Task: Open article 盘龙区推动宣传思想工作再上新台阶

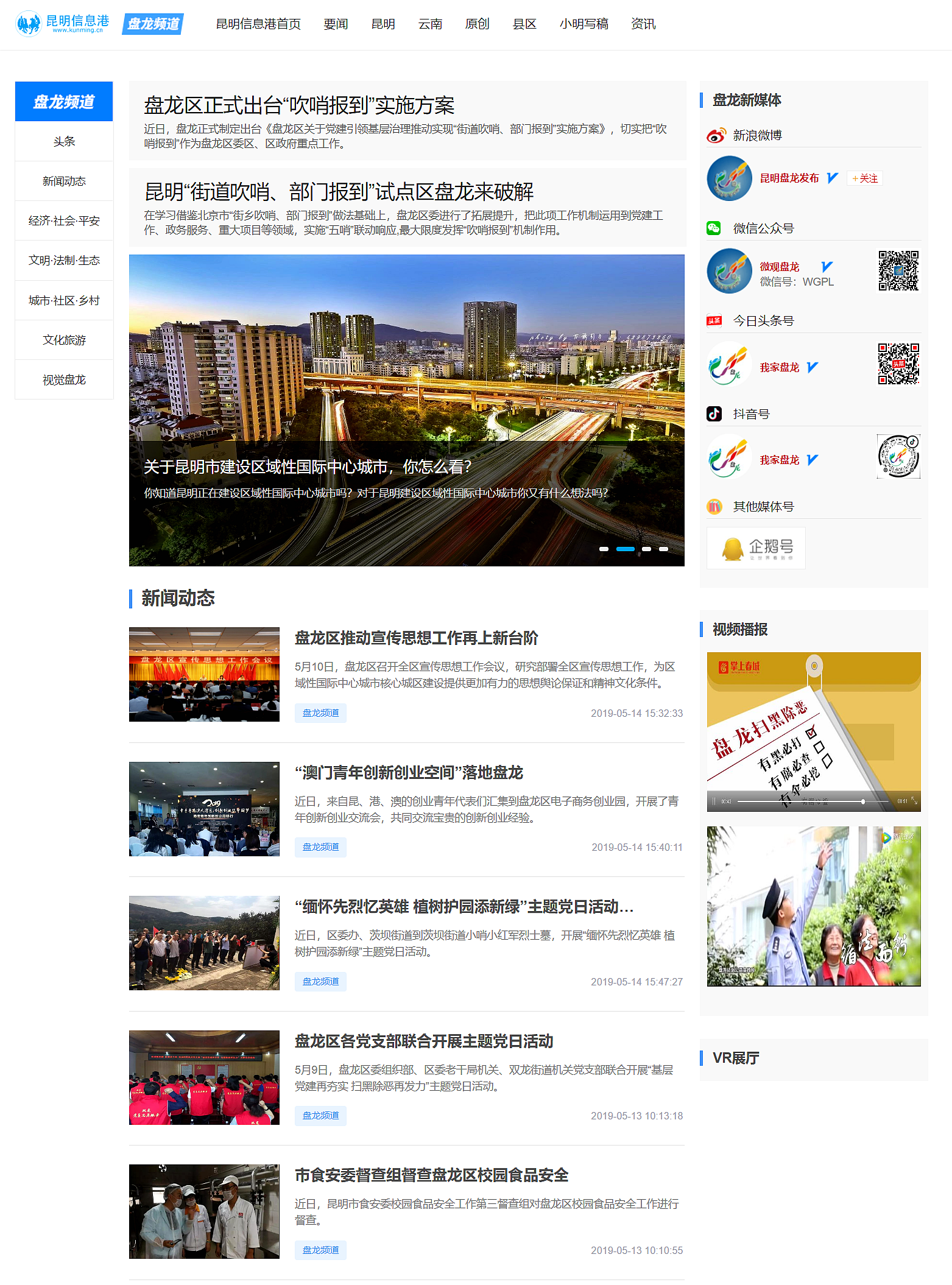Action: pos(416,638)
